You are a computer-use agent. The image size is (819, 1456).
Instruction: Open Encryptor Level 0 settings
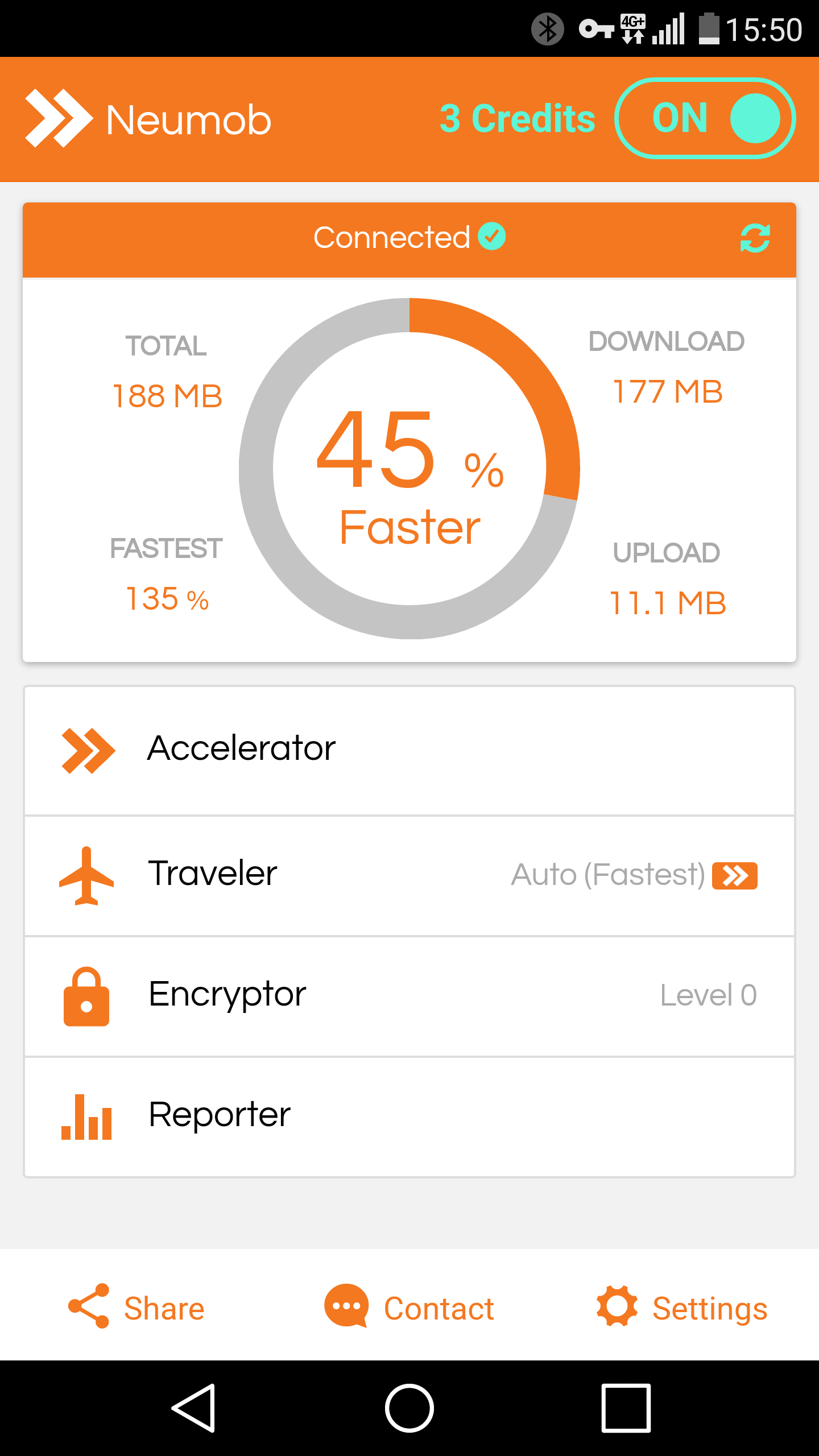point(409,996)
